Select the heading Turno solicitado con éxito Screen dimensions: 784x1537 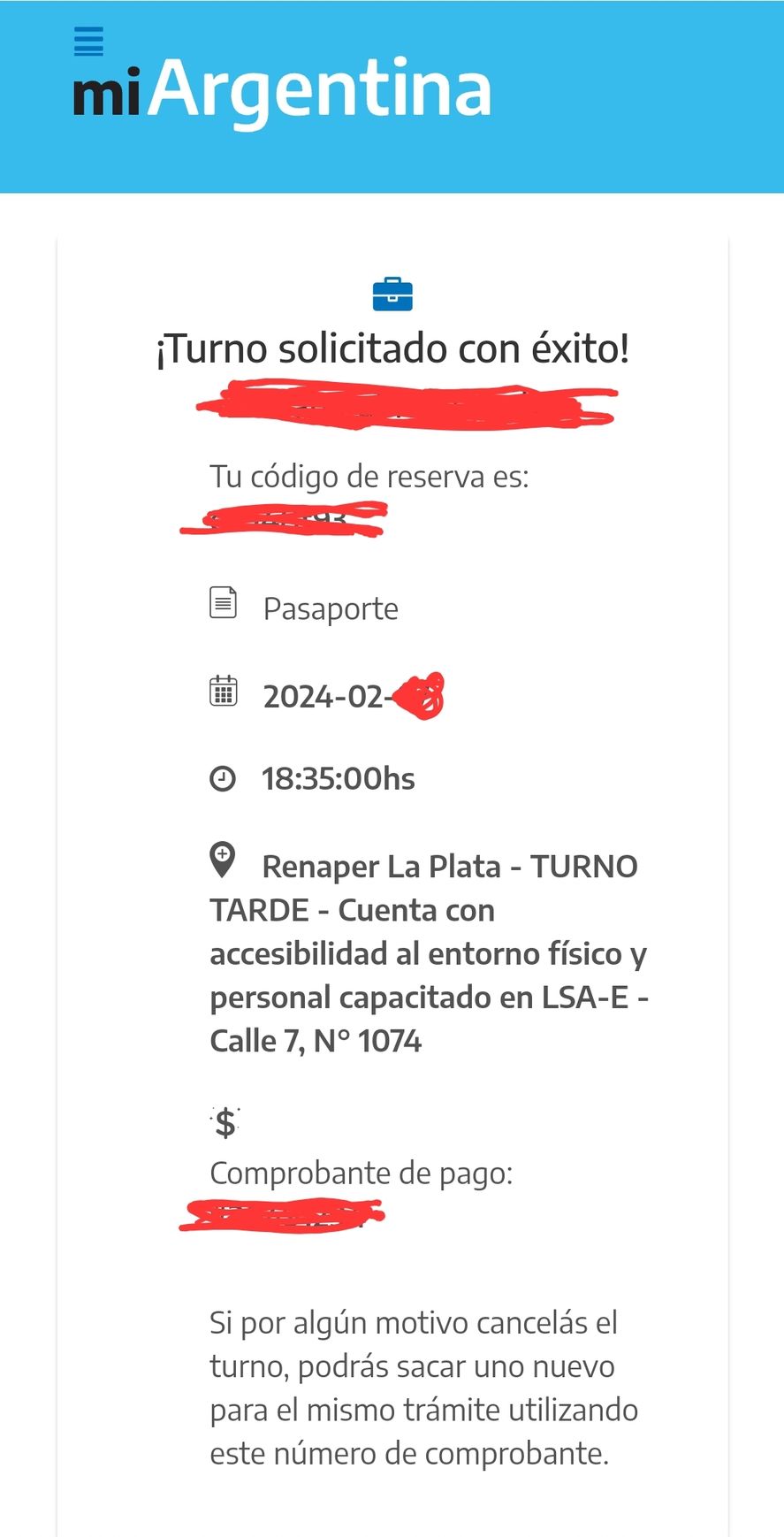pos(392,348)
